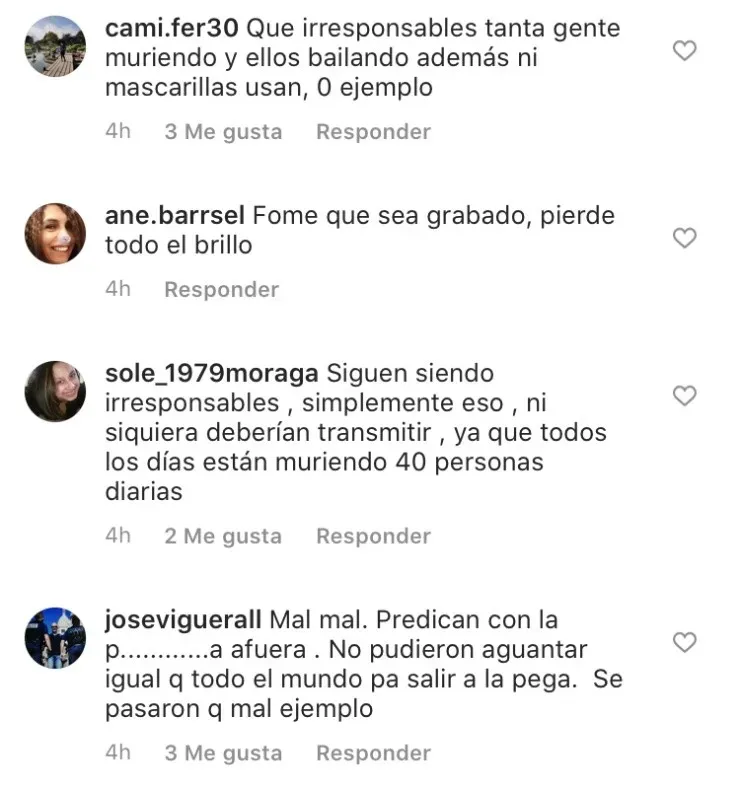
Task: Open the sole_1979moraga username link
Action: click(x=211, y=374)
